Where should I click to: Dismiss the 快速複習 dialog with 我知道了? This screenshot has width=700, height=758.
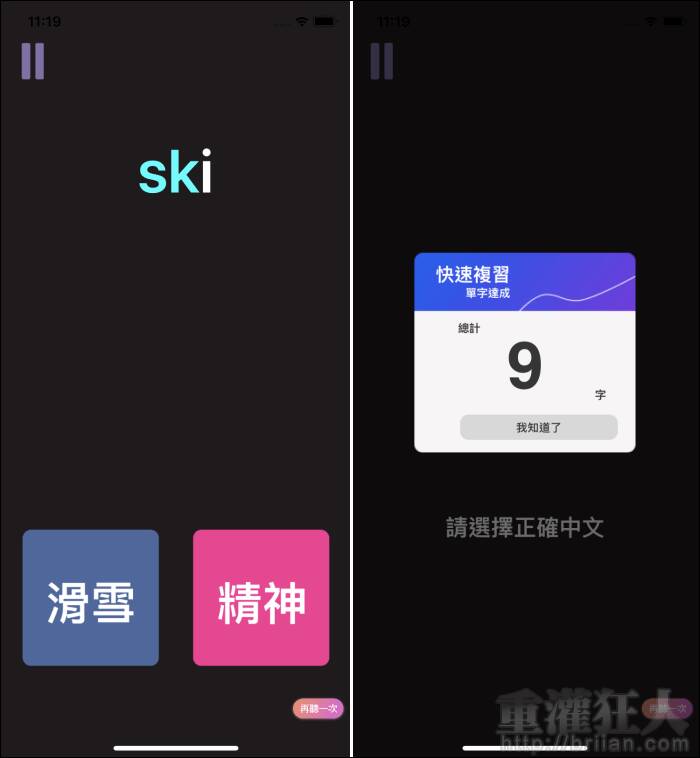538,427
